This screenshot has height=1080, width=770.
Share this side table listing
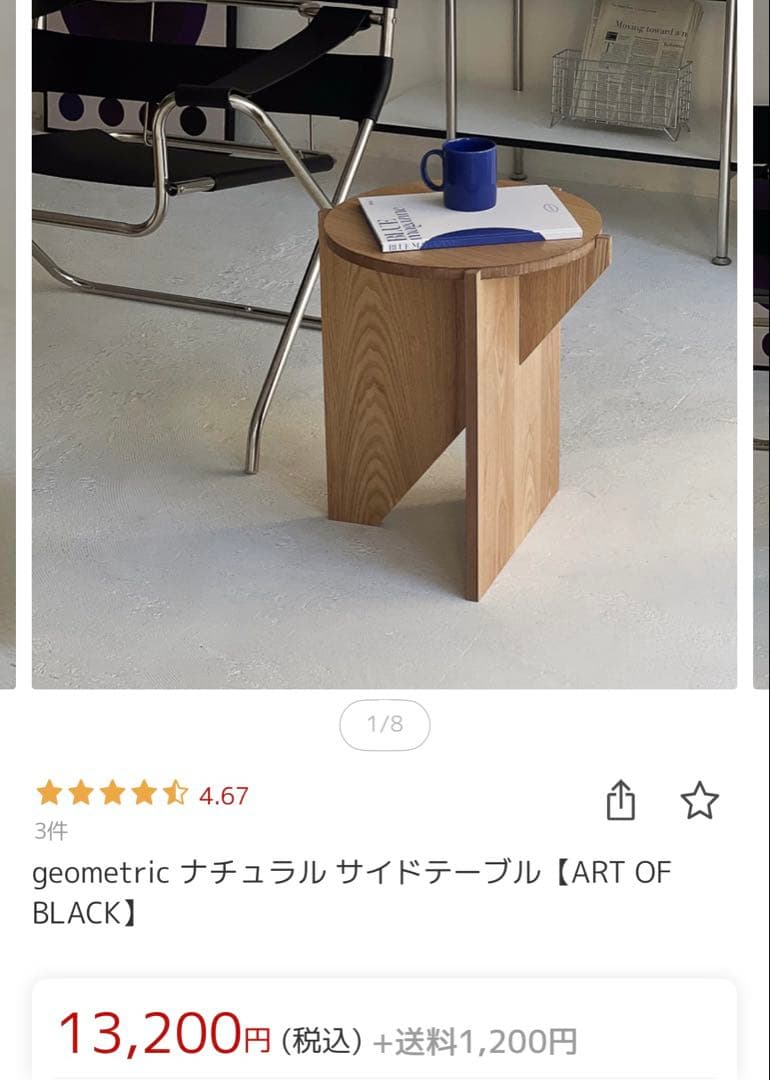tap(621, 801)
